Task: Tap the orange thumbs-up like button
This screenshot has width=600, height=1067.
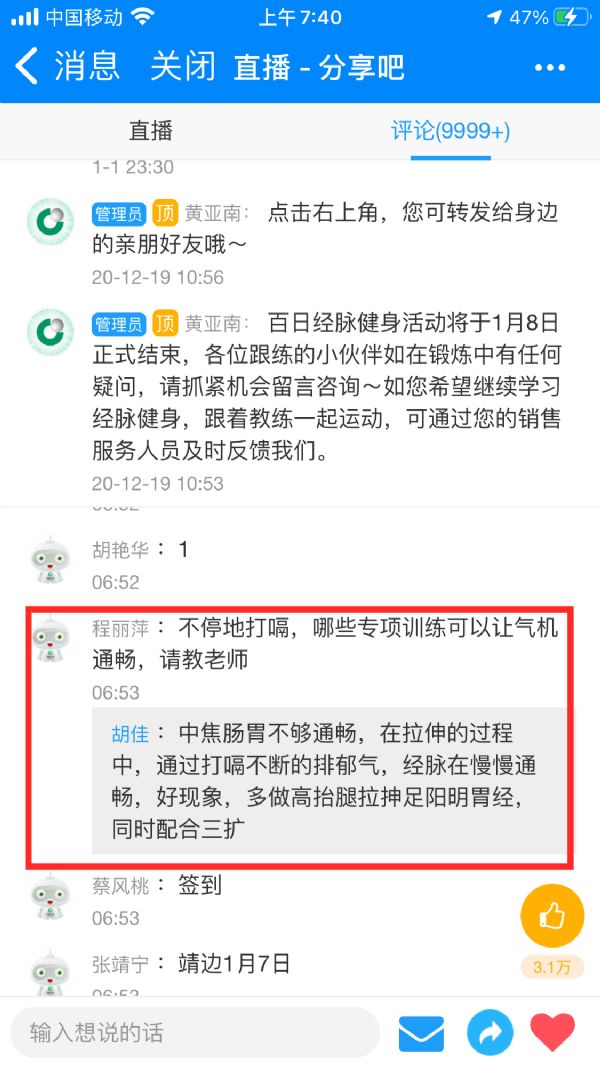Action: point(552,915)
